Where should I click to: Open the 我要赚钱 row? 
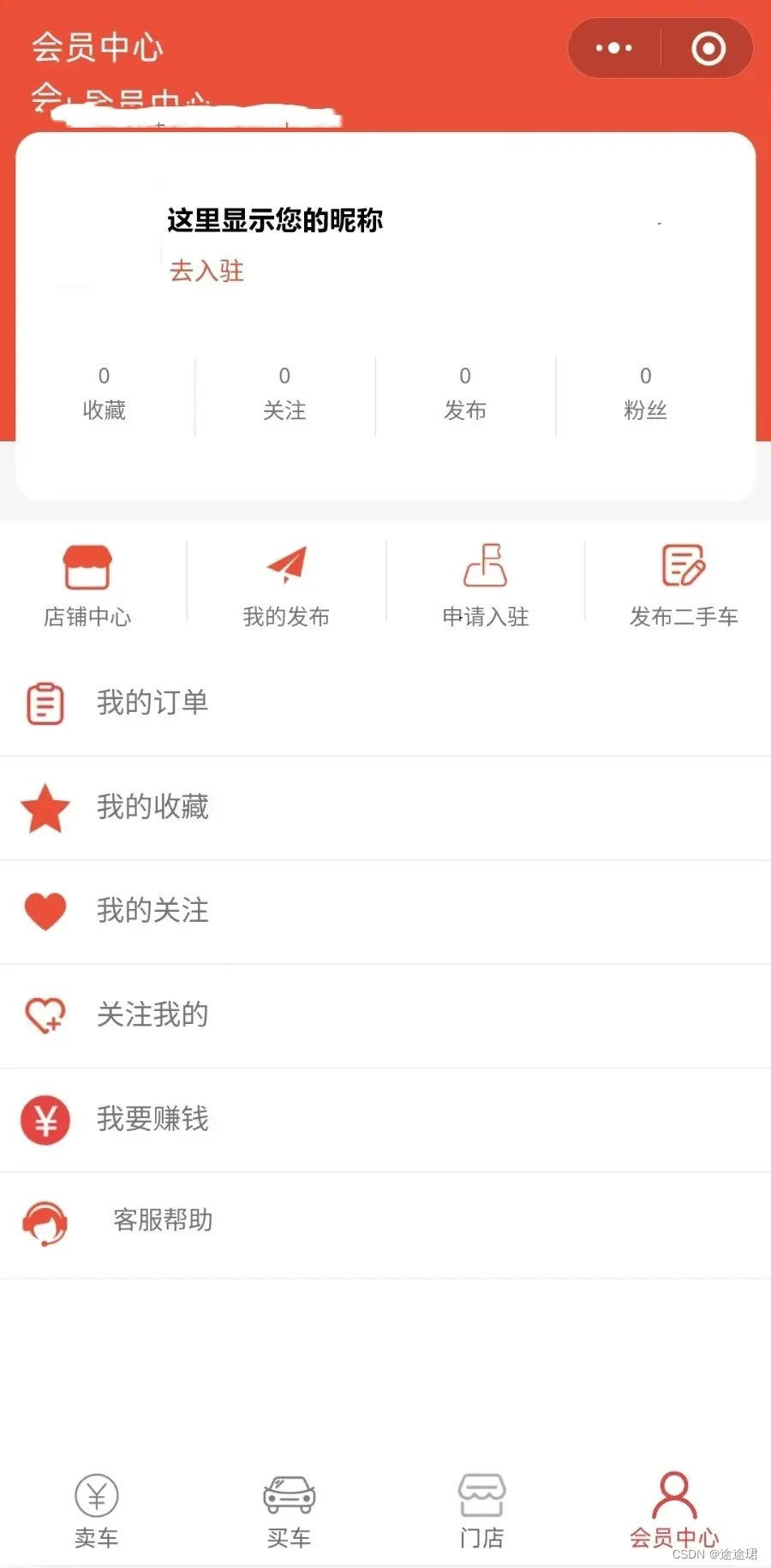(x=385, y=1120)
